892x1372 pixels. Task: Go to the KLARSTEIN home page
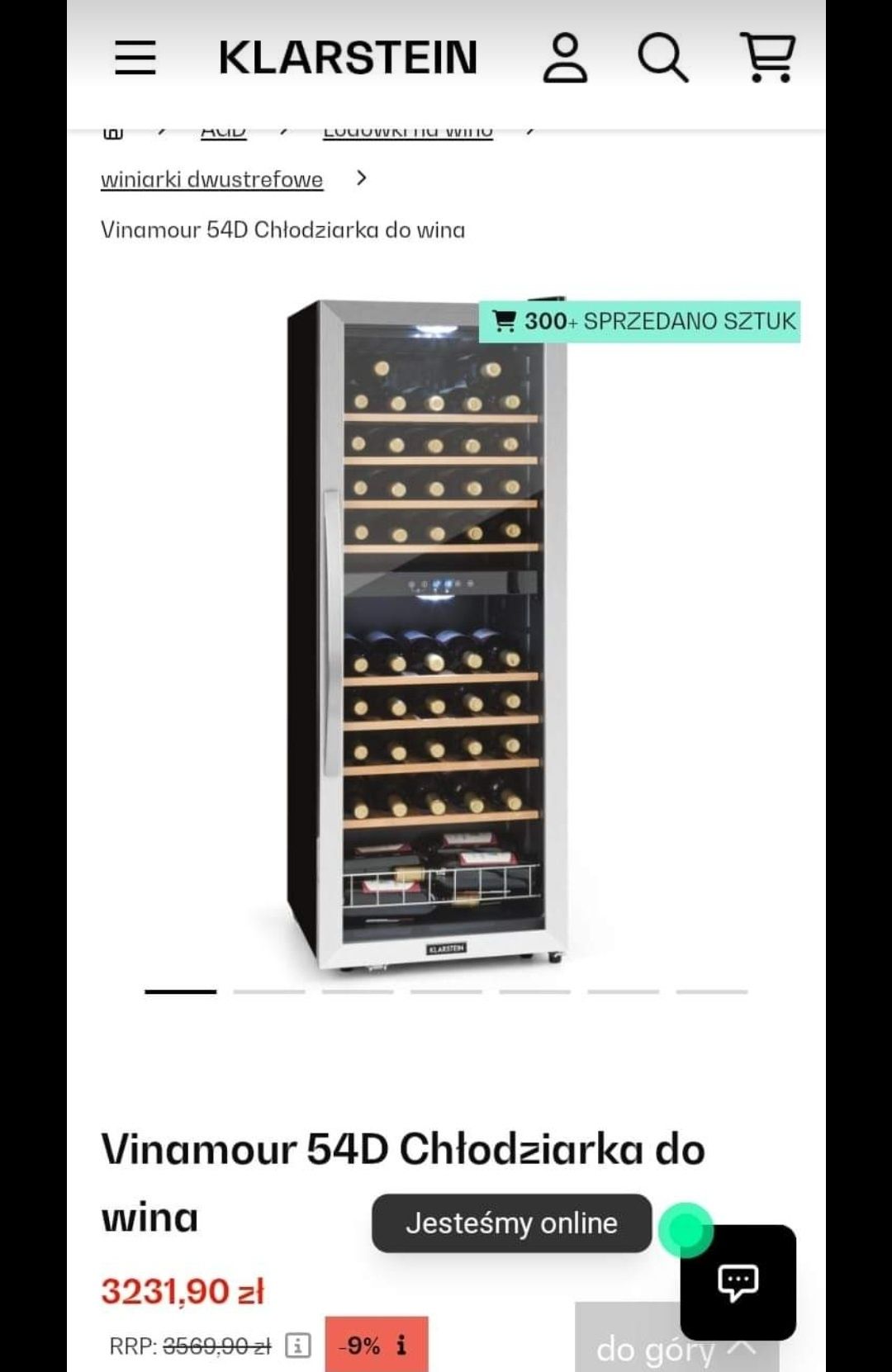[348, 58]
